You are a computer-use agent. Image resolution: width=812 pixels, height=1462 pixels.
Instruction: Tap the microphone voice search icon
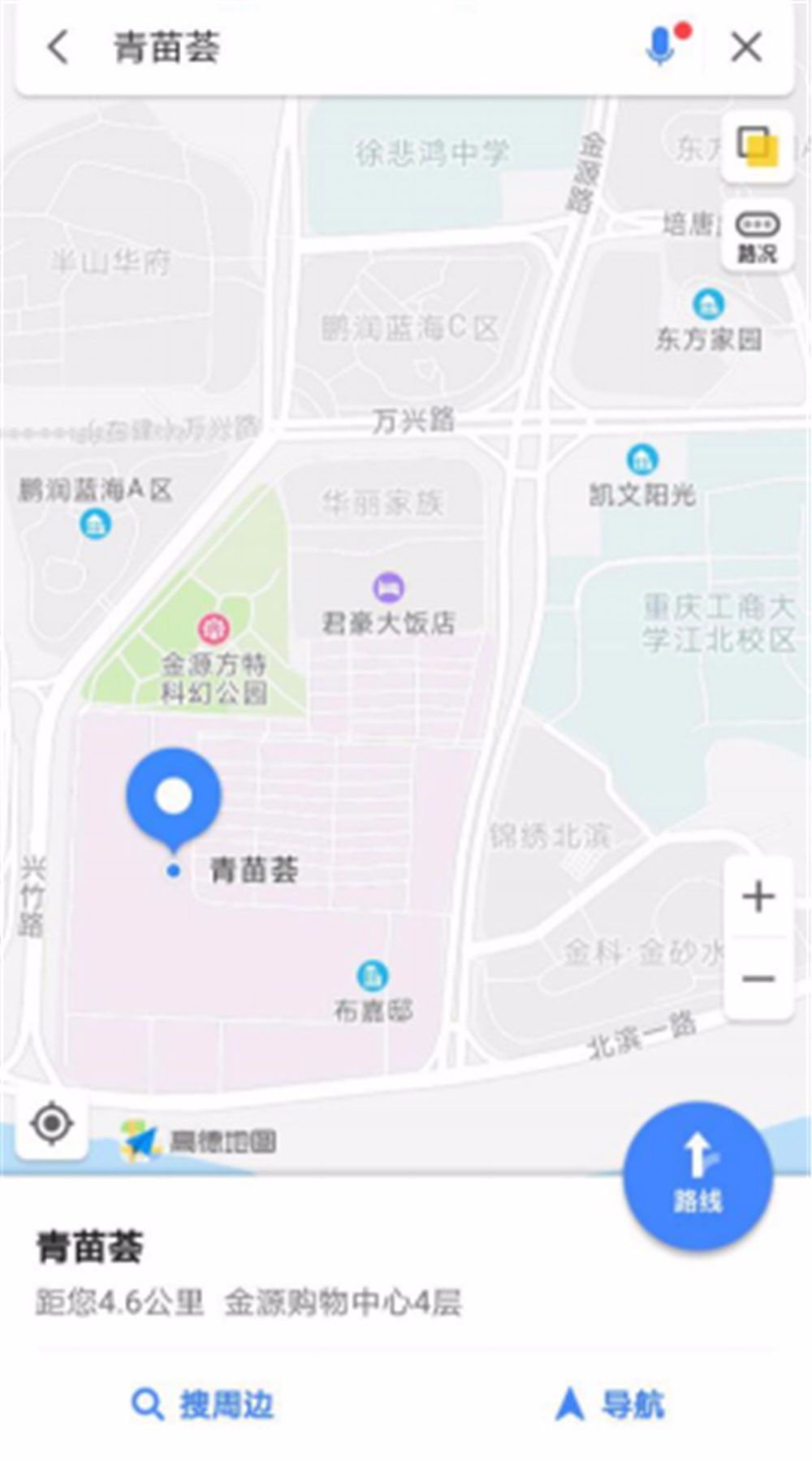[659, 46]
